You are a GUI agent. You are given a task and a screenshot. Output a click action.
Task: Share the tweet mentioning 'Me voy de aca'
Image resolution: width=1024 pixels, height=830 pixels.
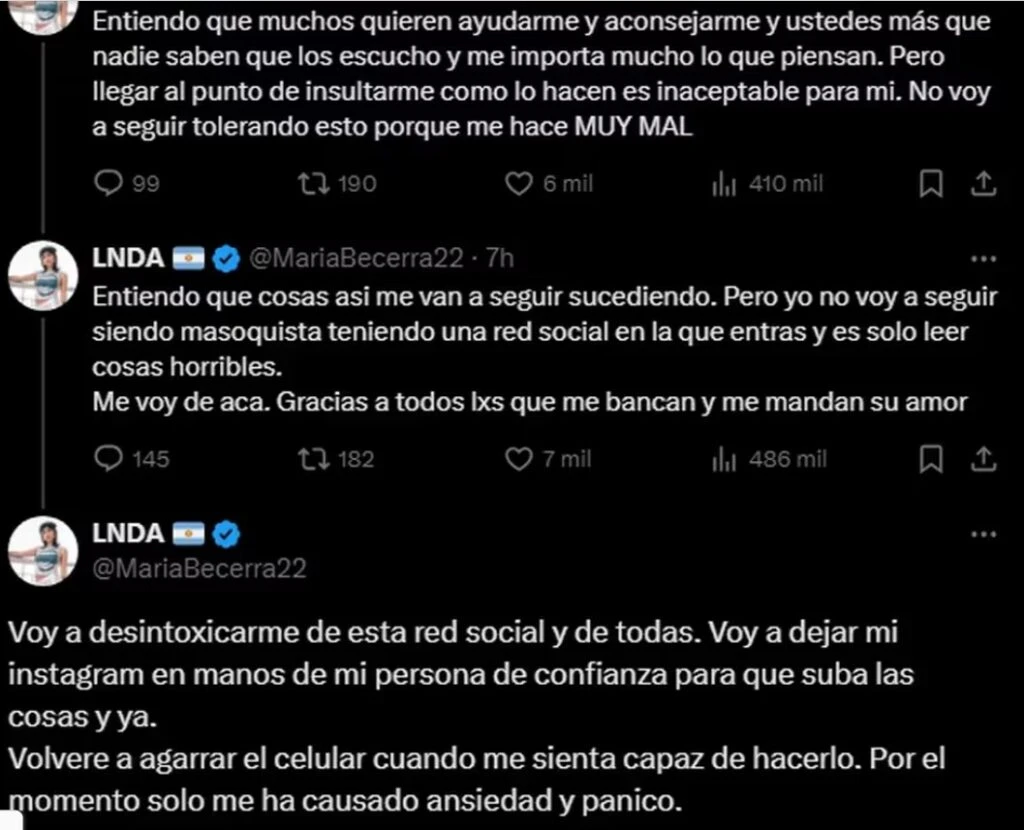(x=983, y=459)
